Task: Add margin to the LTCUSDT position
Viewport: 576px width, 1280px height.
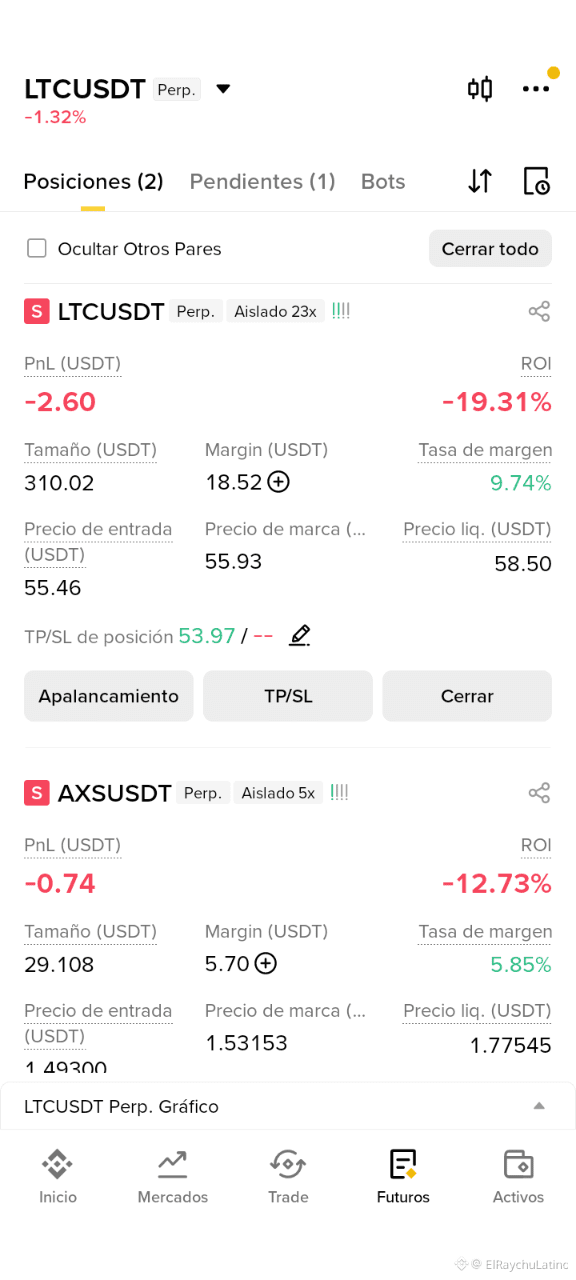Action: click(279, 482)
